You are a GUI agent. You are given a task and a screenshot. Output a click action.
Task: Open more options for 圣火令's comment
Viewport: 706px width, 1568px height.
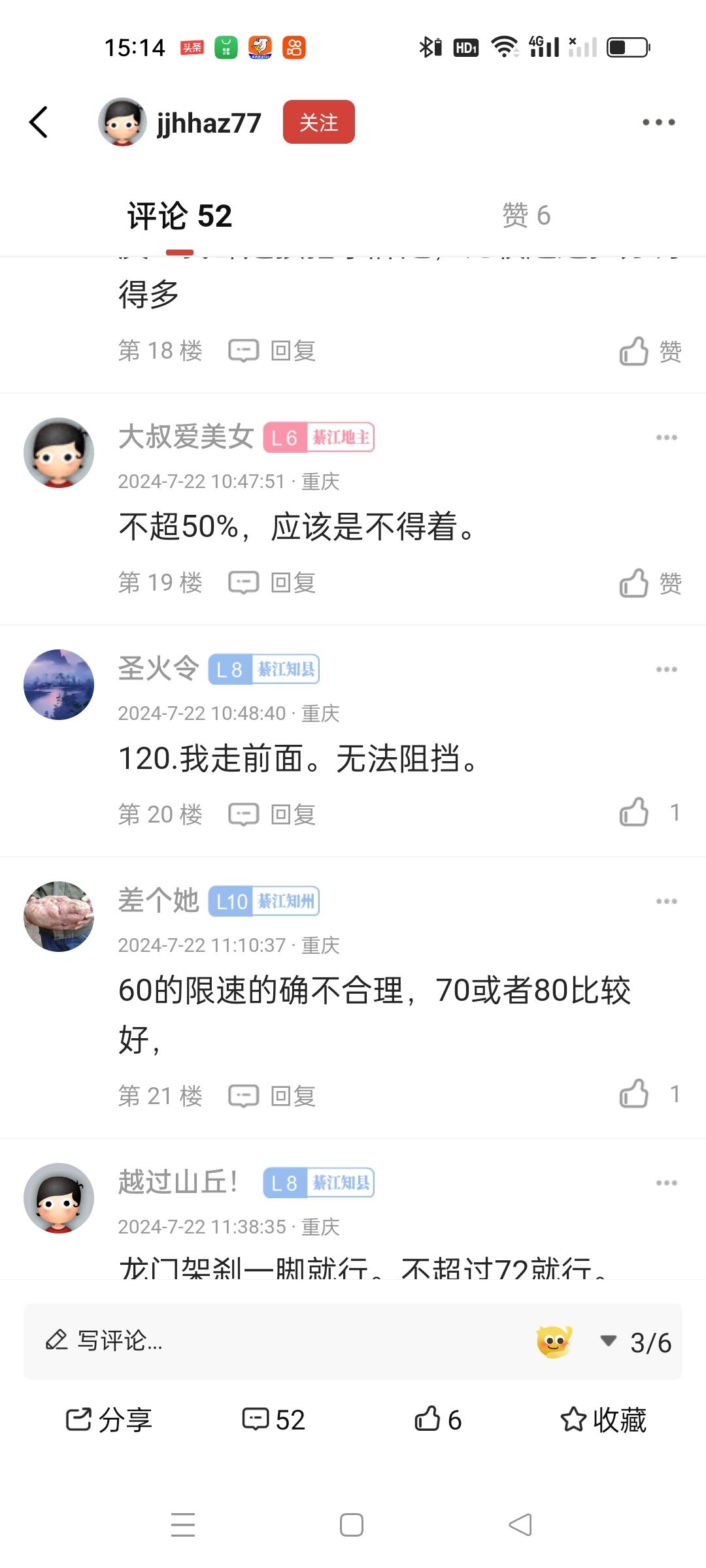coord(666,669)
